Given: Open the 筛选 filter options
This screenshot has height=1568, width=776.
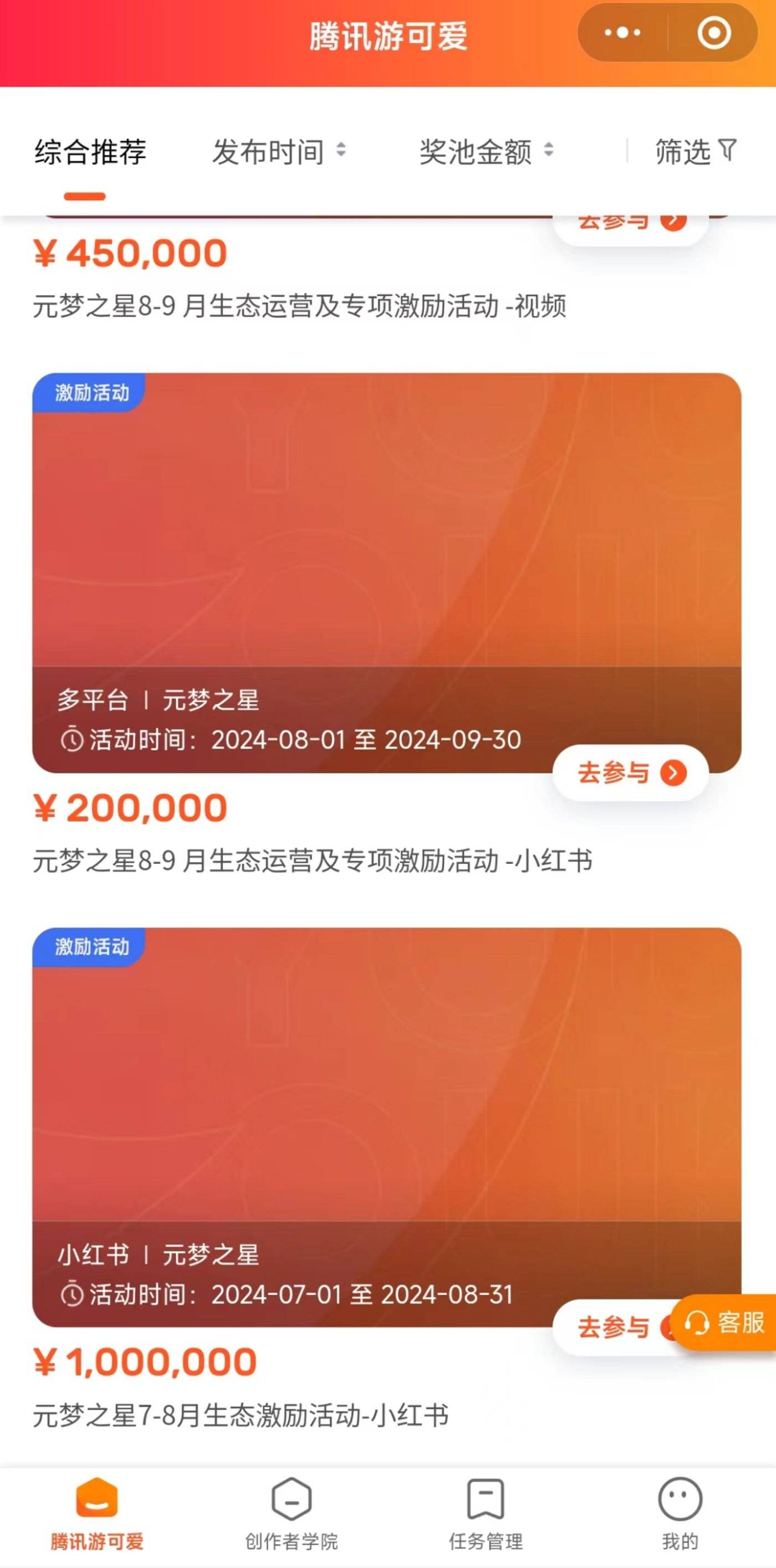Looking at the screenshot, I should pyautogui.click(x=696, y=152).
